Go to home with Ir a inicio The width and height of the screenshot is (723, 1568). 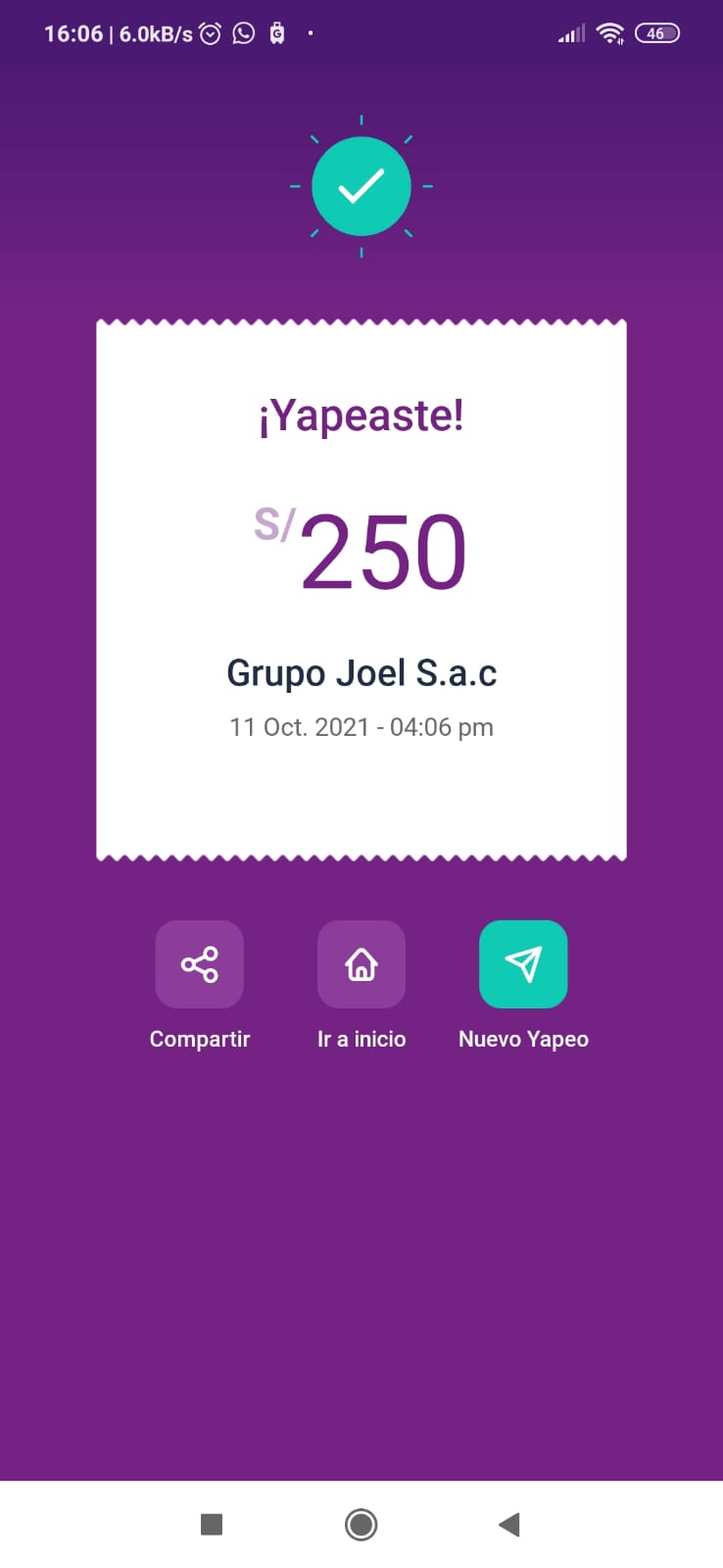click(x=361, y=964)
